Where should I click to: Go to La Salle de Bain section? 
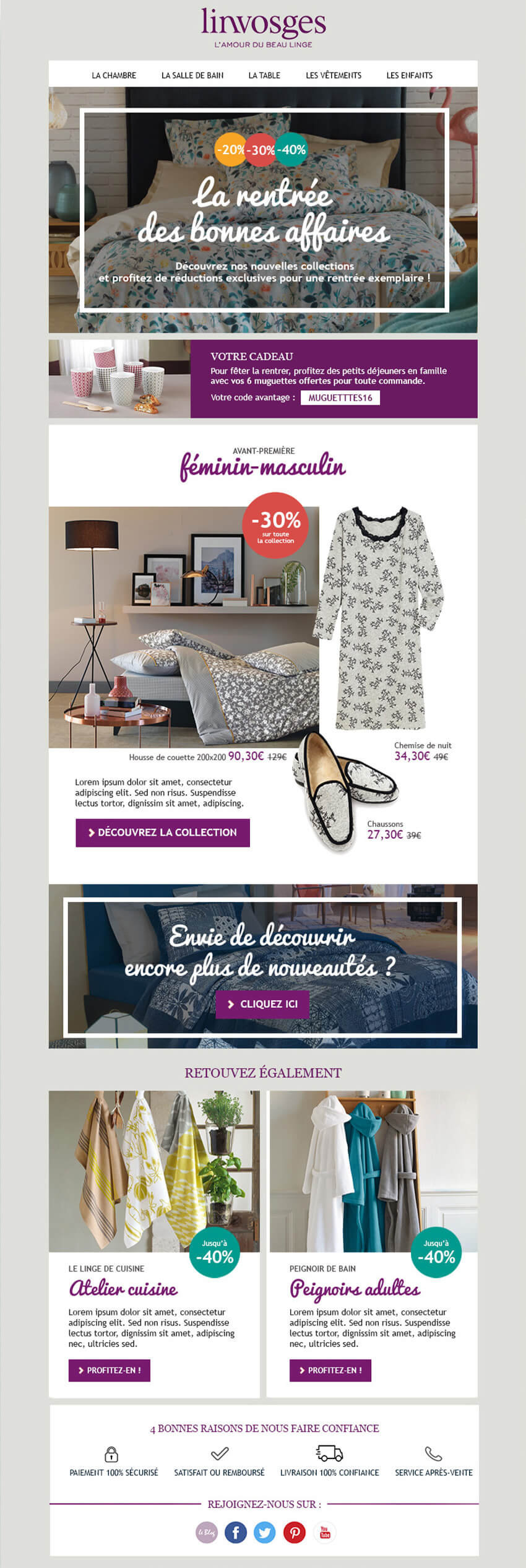pos(192,76)
